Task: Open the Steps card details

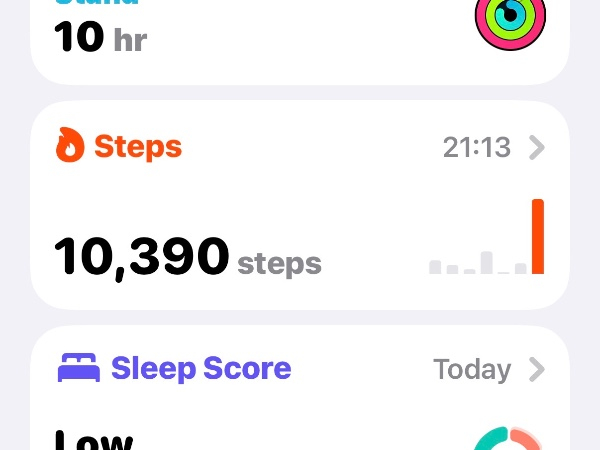Action: point(300,205)
